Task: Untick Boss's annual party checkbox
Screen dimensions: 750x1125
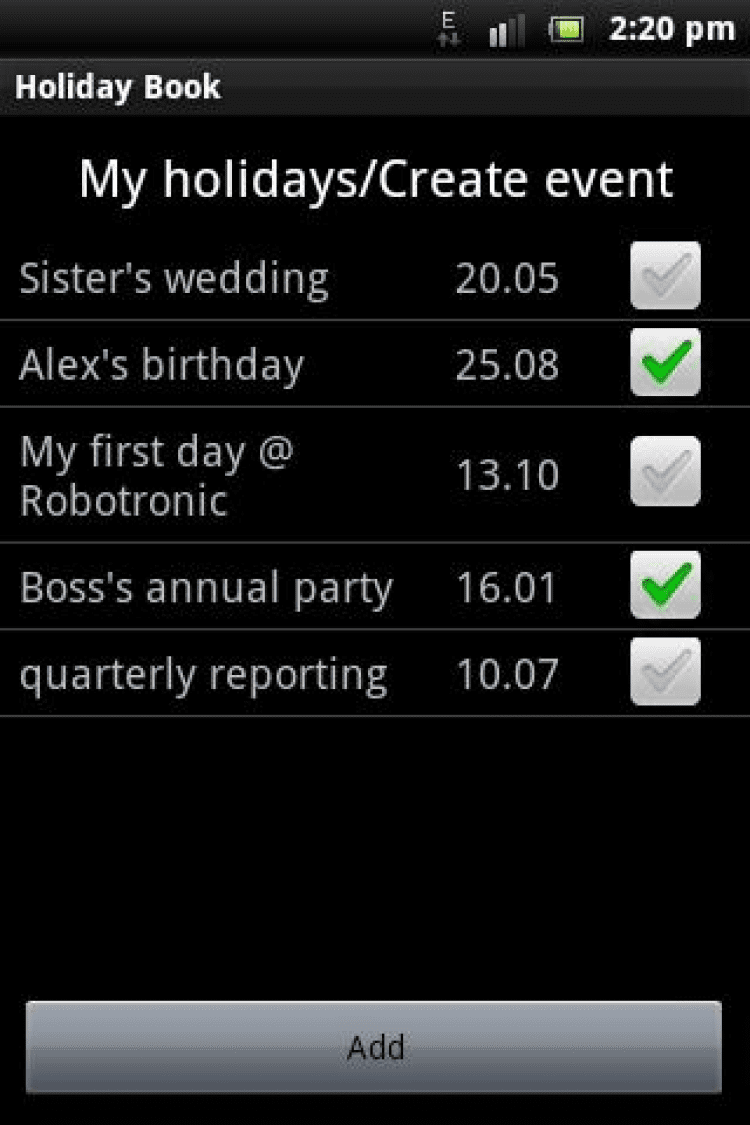Action: (x=665, y=585)
